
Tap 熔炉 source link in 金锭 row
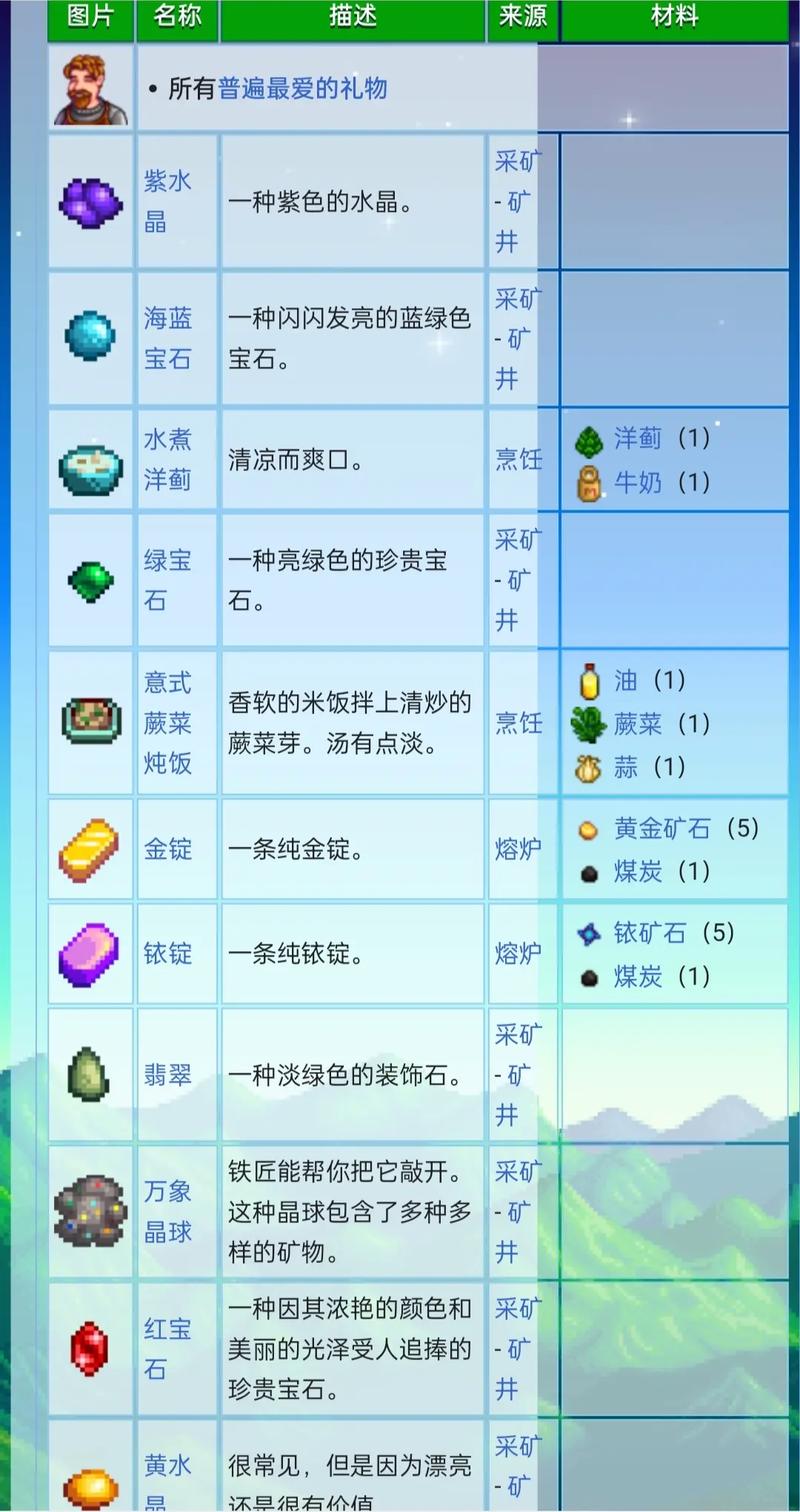pos(518,849)
